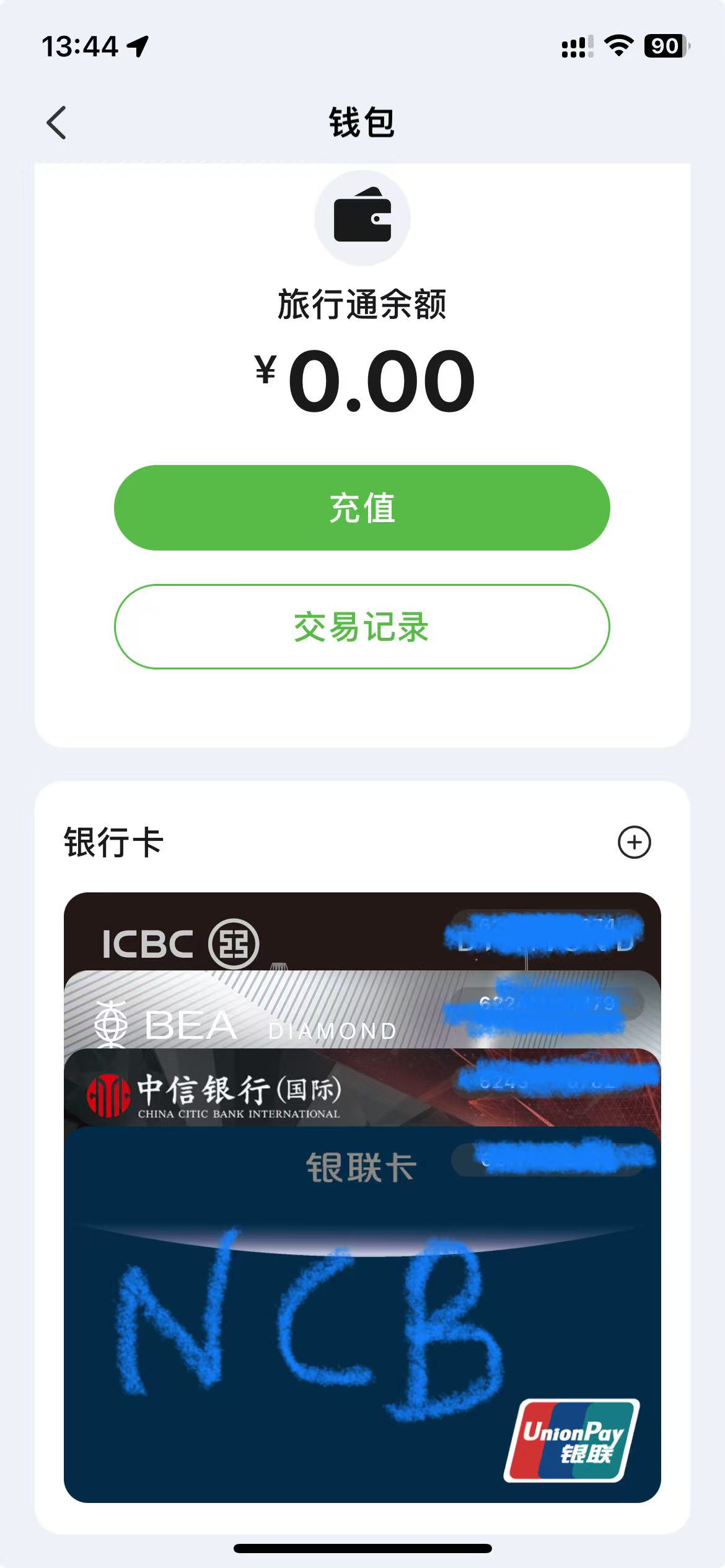Open 交易记录 transaction history
The image size is (725, 1568).
[362, 627]
